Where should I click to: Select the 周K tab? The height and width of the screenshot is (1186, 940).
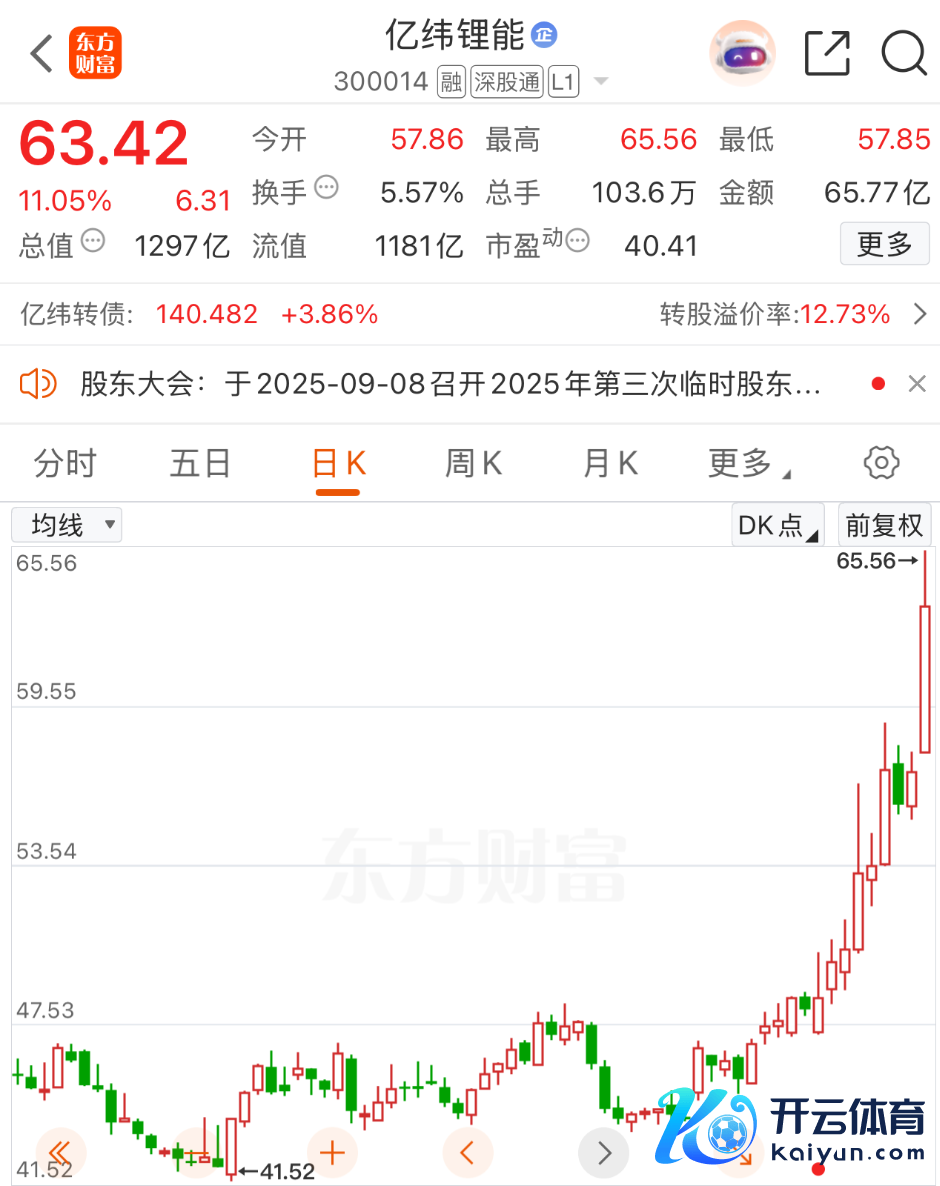[x=473, y=463]
